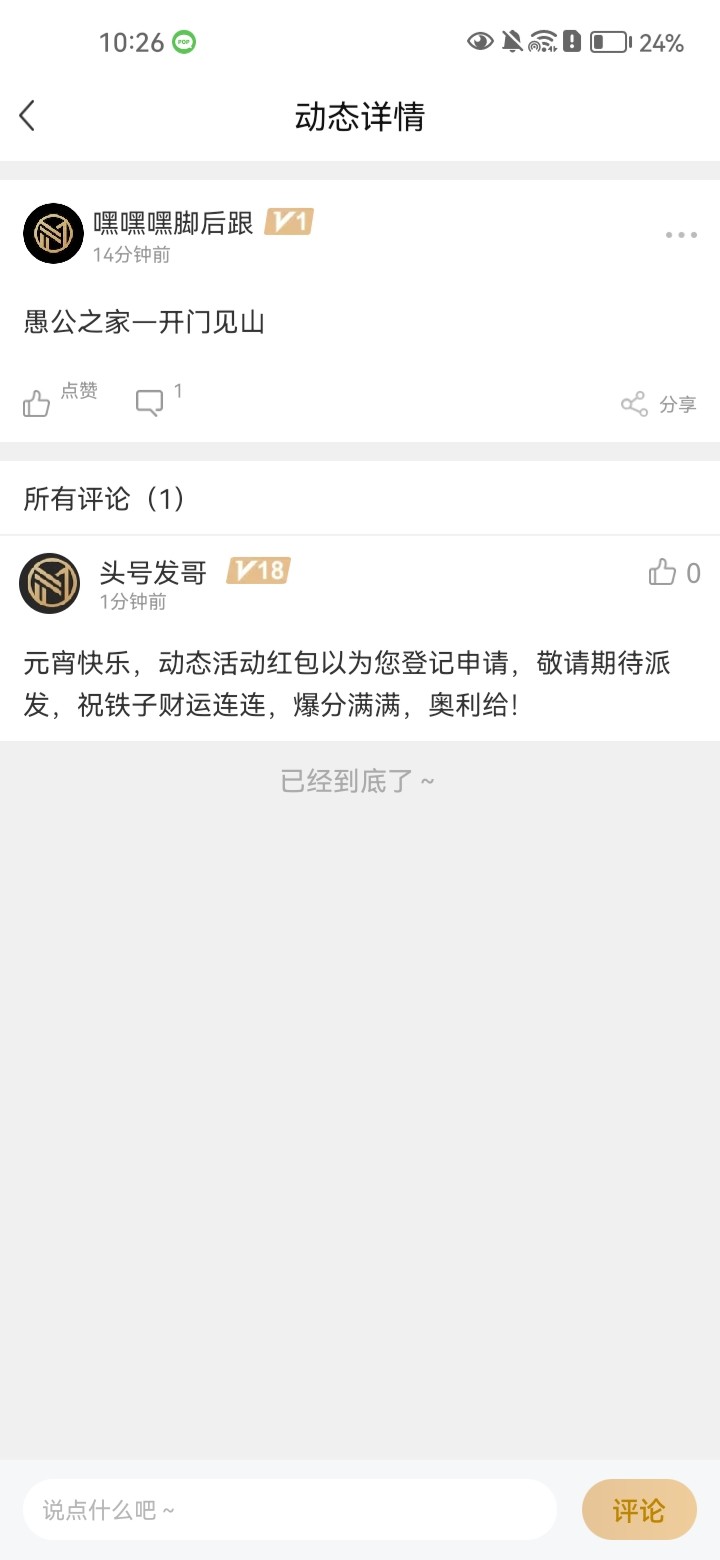The width and height of the screenshot is (720, 1560).
Task: Tap the 评论 button to post
Action: tap(638, 1509)
